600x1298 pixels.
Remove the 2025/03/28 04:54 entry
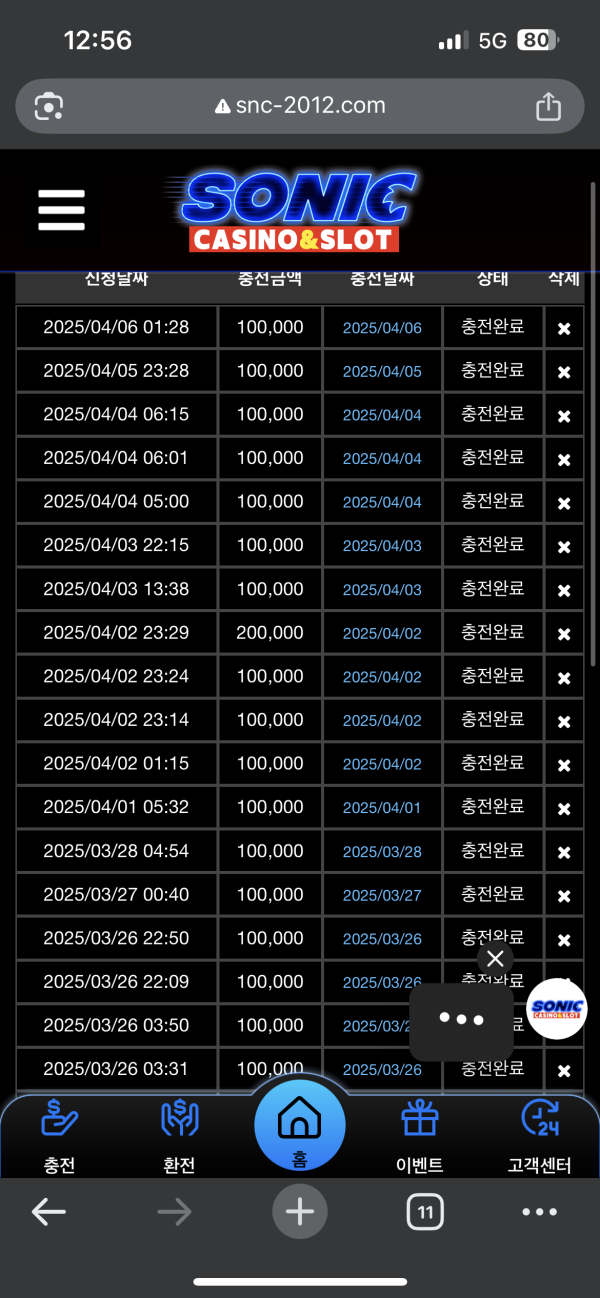click(x=564, y=852)
